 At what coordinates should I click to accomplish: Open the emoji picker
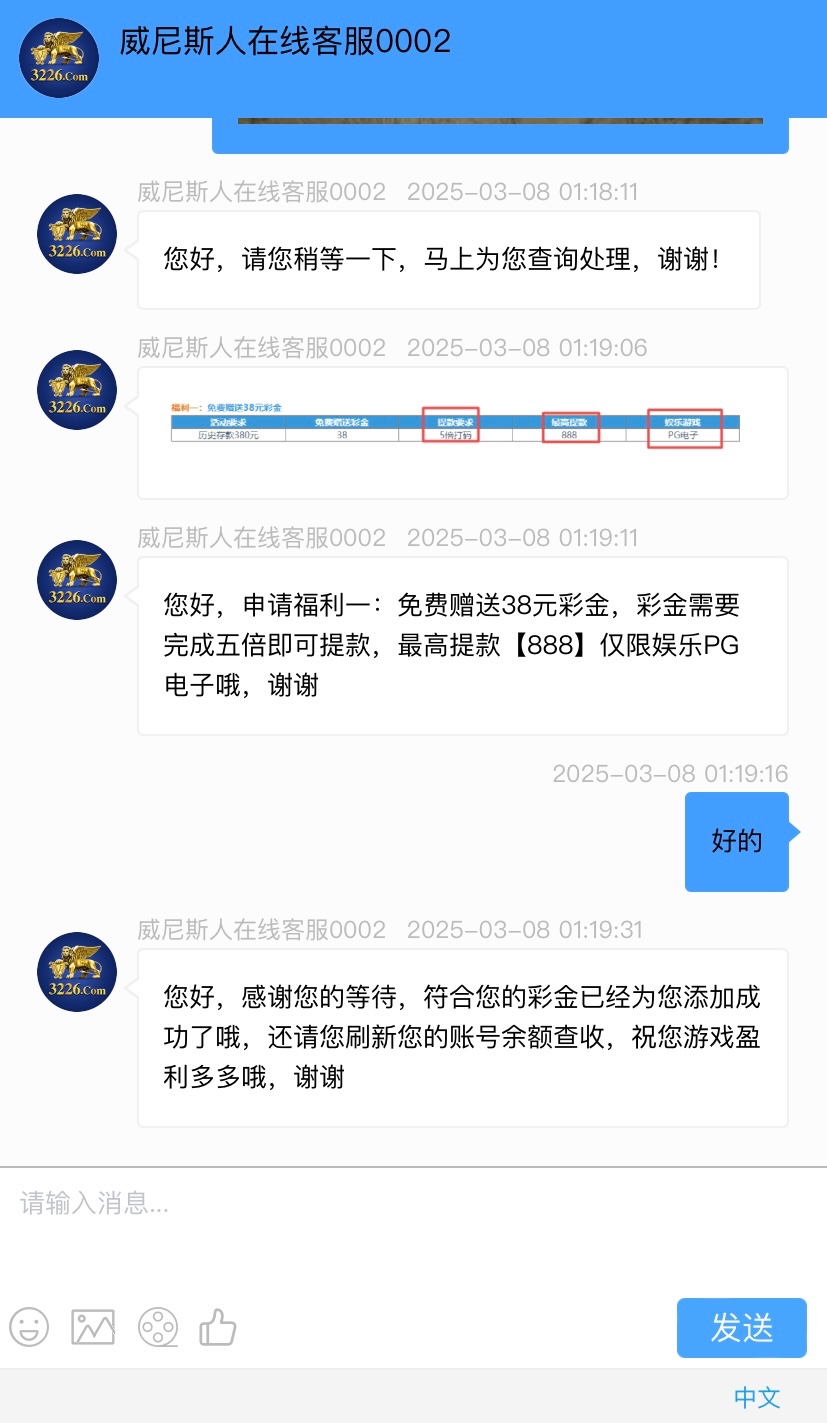29,1328
